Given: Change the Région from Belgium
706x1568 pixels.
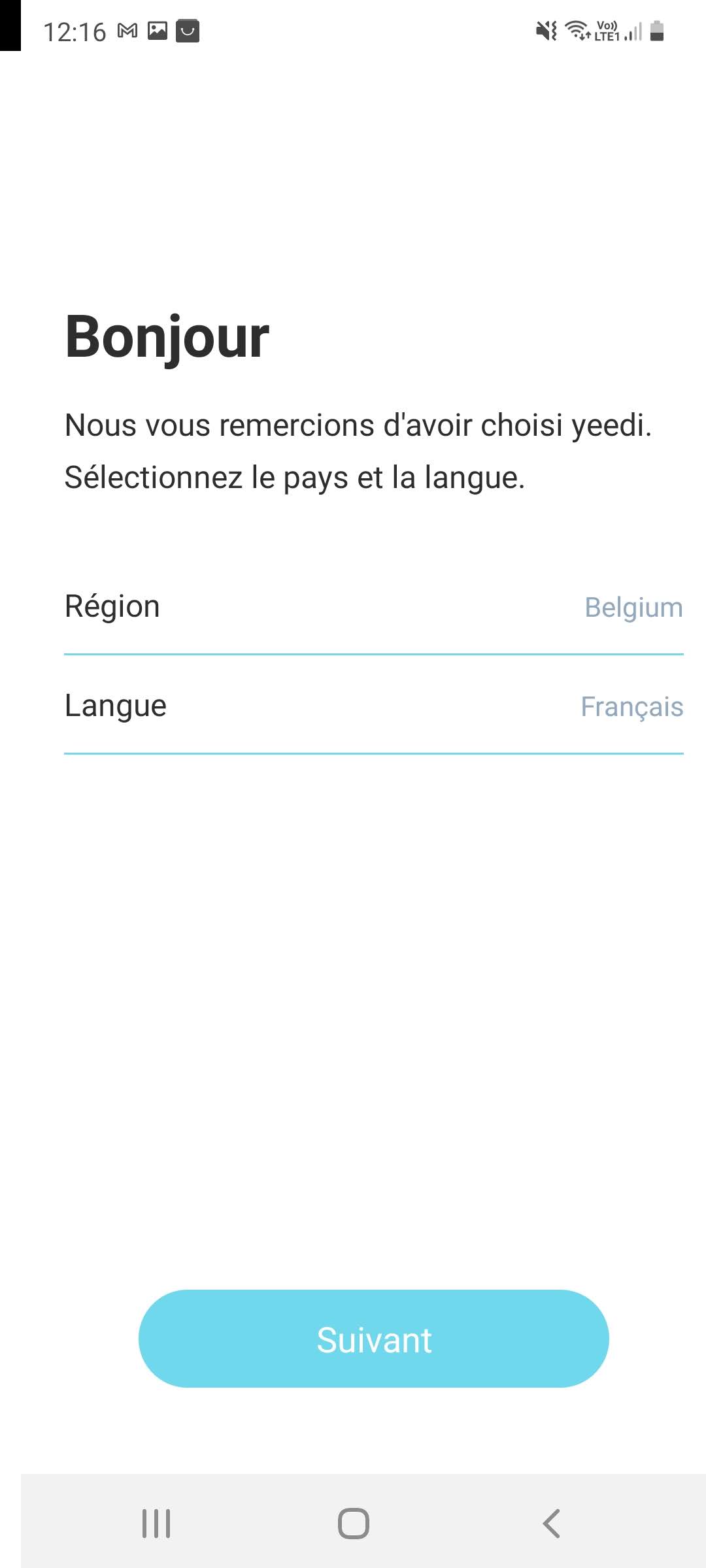Looking at the screenshot, I should click(633, 608).
